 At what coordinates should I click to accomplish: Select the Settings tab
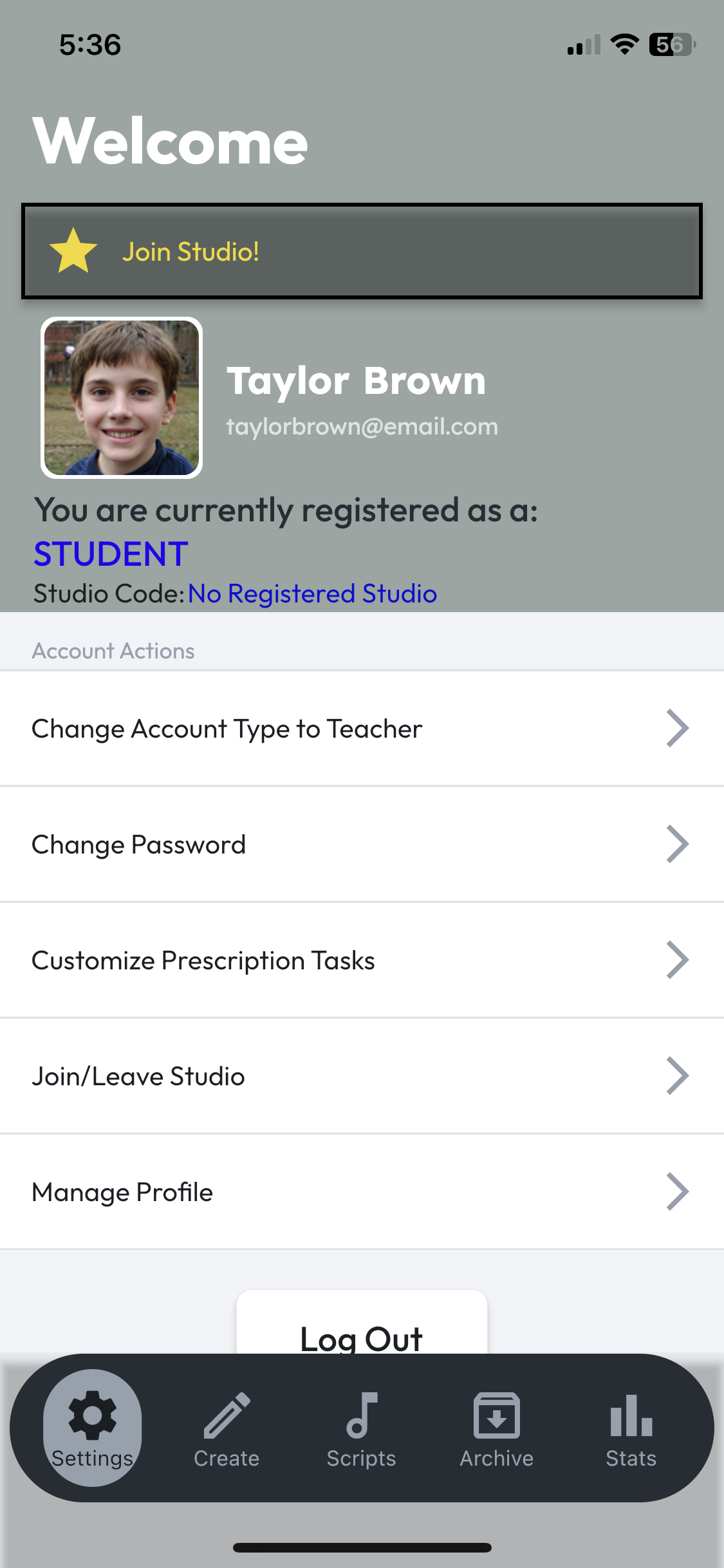(92, 1428)
